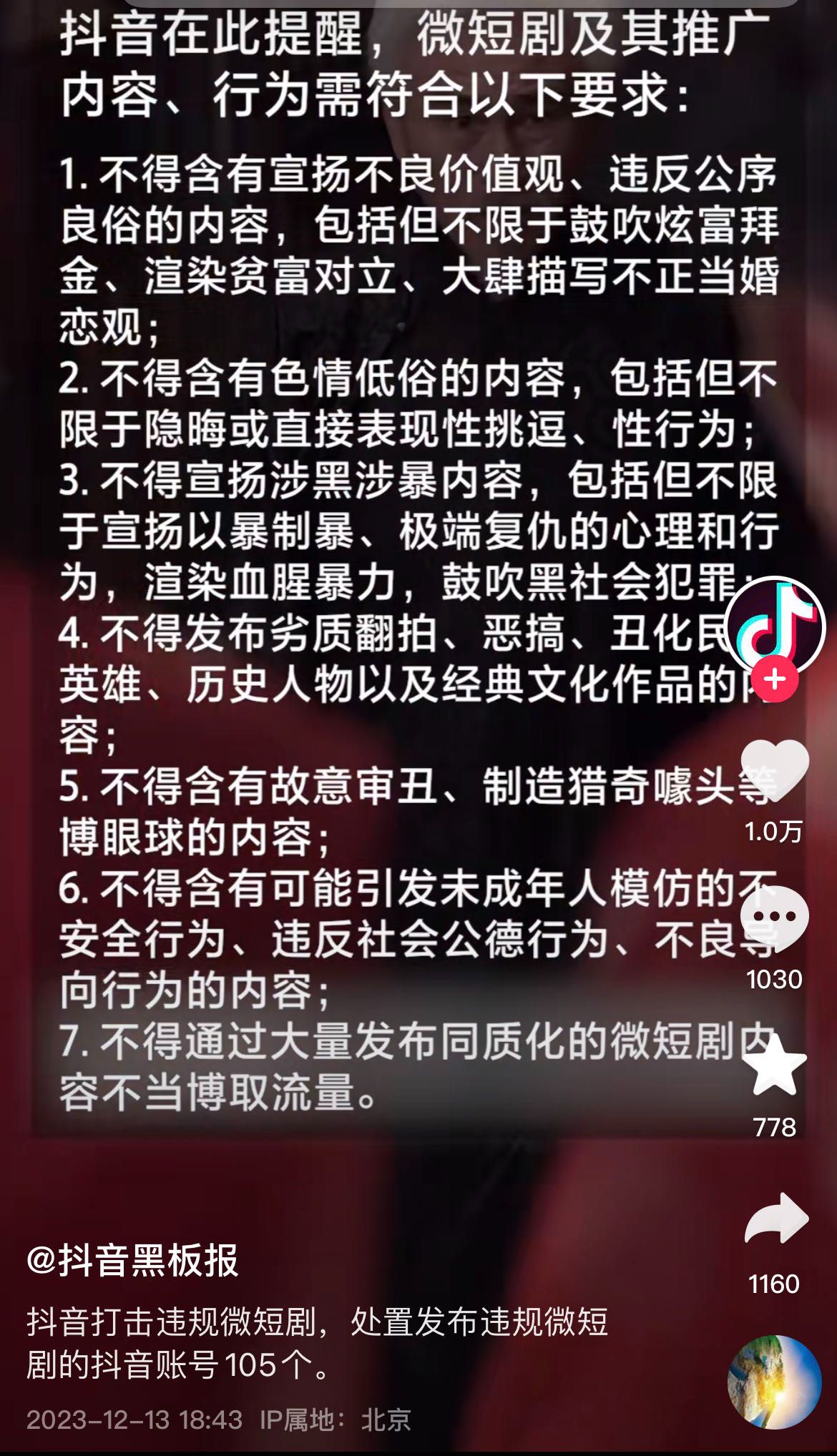The height and width of the screenshot is (1456, 837).
Task: Open the spinning music disc
Action: coord(774,1381)
